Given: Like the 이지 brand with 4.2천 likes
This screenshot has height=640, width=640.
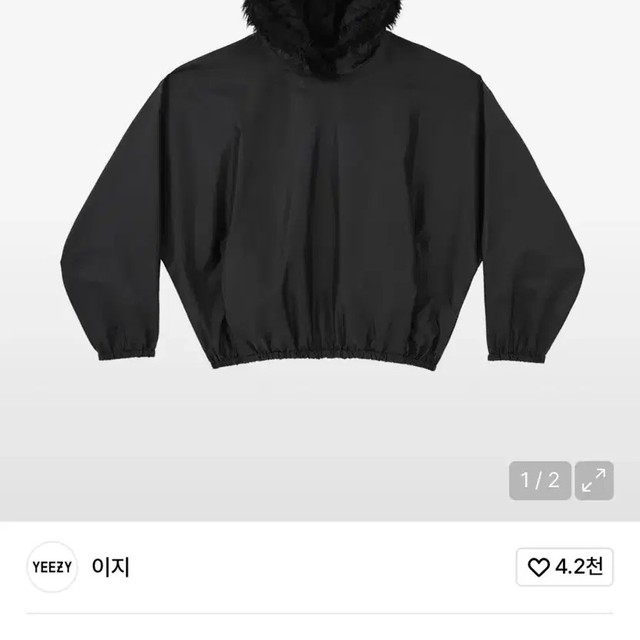Looking at the screenshot, I should tap(565, 568).
